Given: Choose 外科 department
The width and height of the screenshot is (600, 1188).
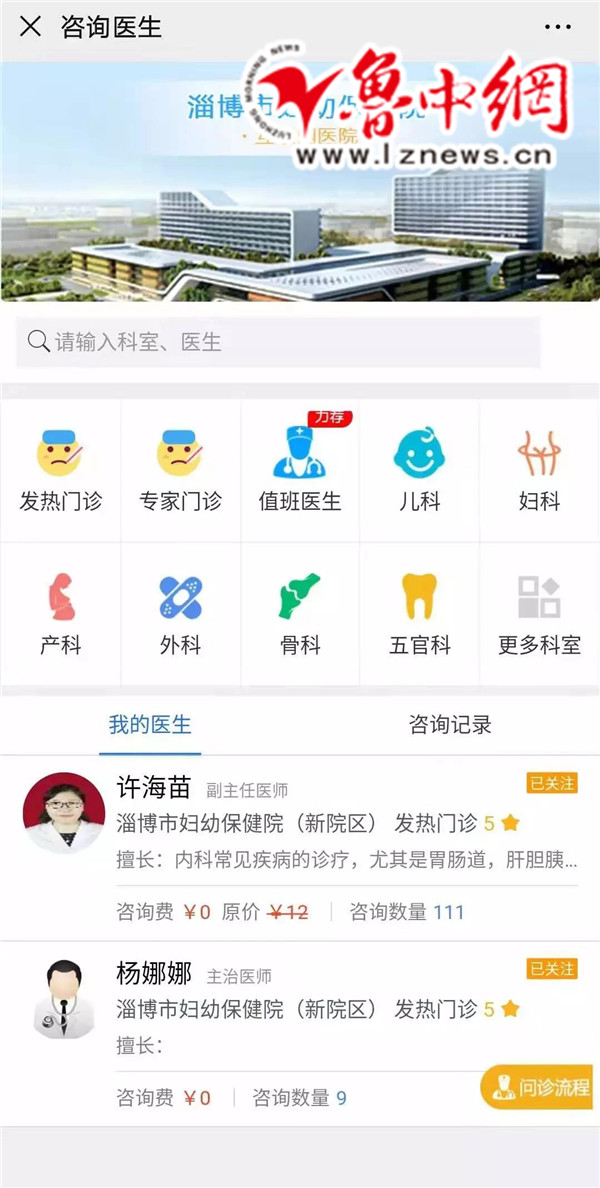Looking at the screenshot, I should (180, 614).
